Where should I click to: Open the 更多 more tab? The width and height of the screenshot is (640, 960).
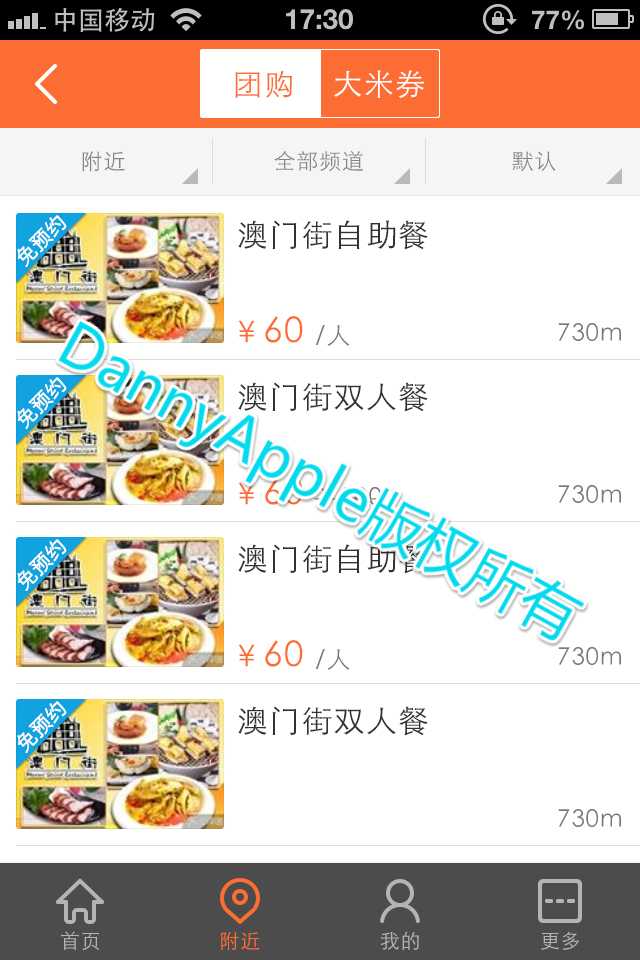coord(560,914)
